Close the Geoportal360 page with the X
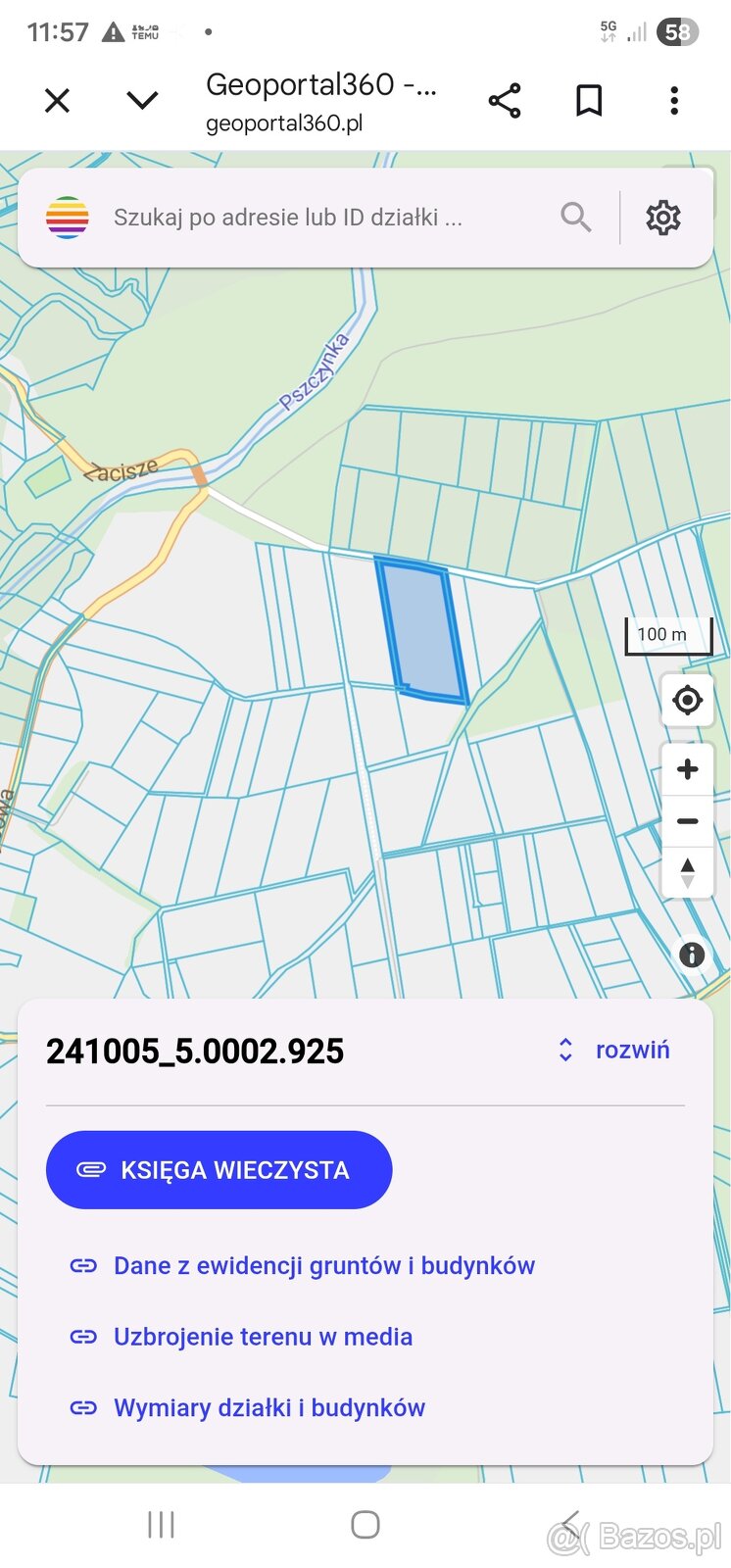 (57, 99)
